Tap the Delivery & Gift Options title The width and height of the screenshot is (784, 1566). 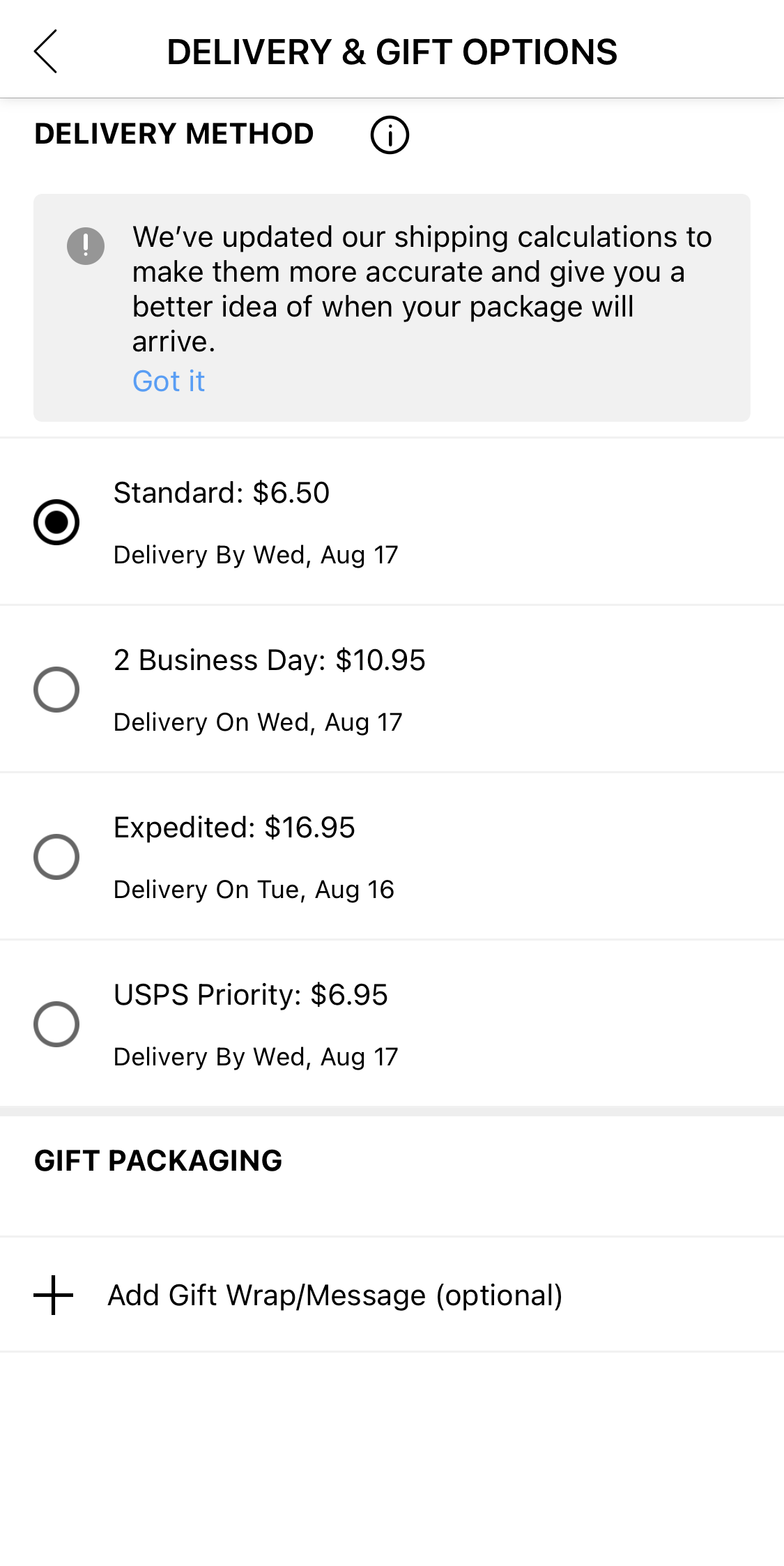(x=392, y=51)
